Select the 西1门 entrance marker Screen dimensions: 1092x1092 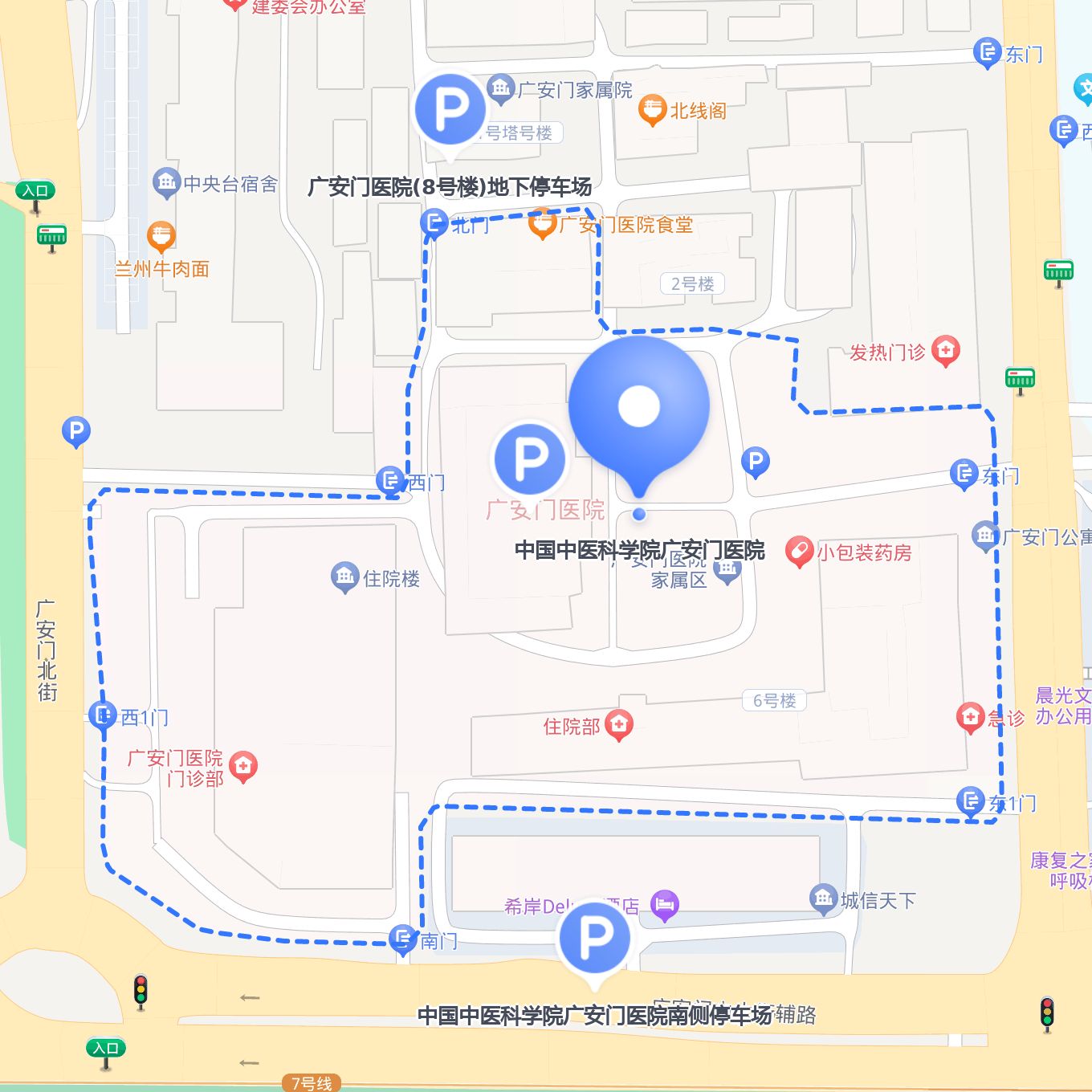pyautogui.click(x=103, y=715)
